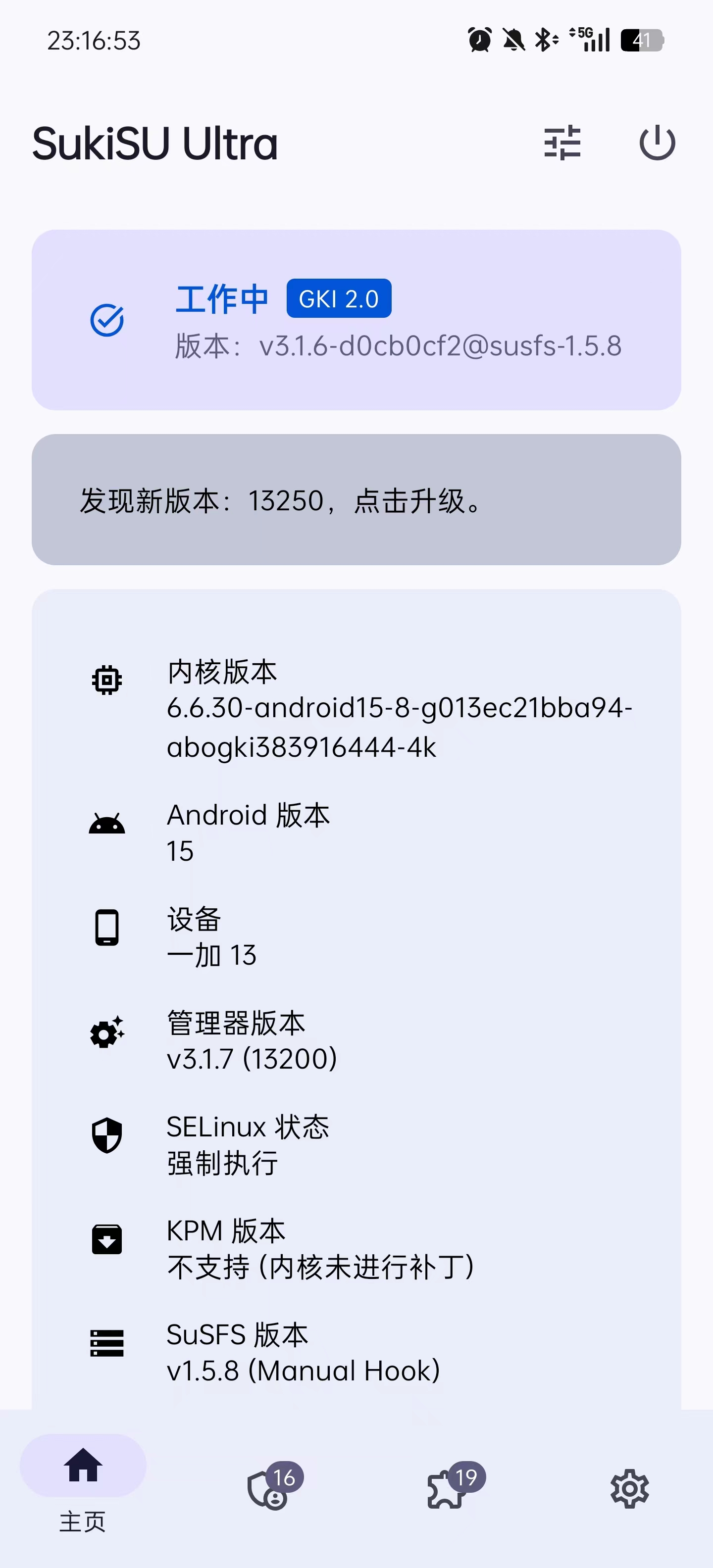Screen dimensions: 713x1568
Task: Tap the kernel chip icon next to 内核版本
Action: click(x=106, y=679)
